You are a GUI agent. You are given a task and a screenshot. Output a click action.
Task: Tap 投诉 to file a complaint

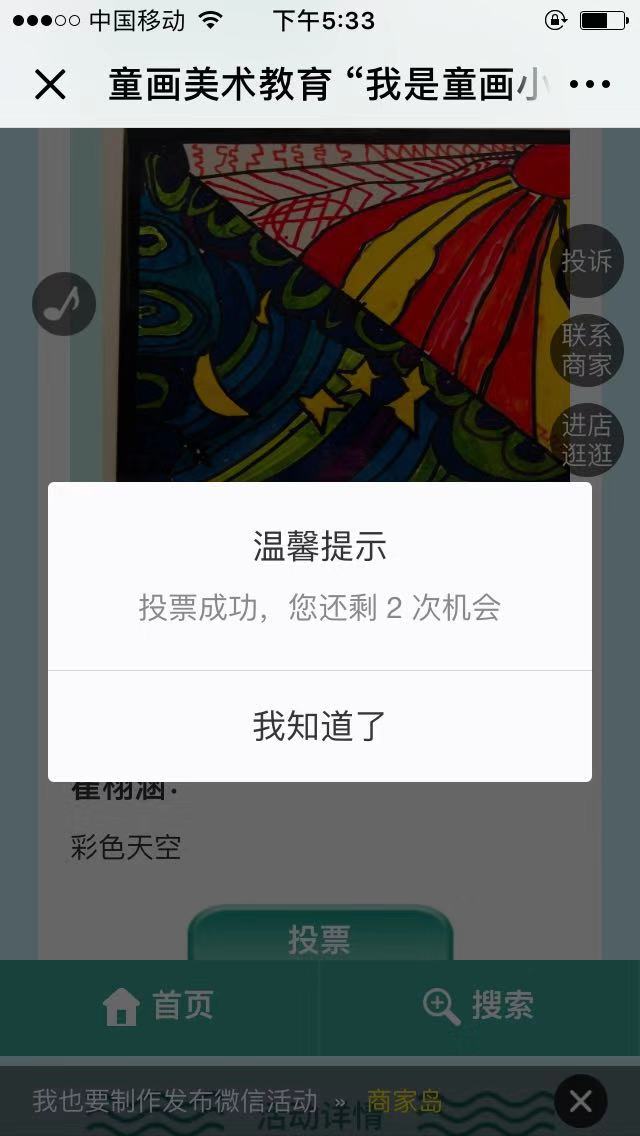[586, 262]
